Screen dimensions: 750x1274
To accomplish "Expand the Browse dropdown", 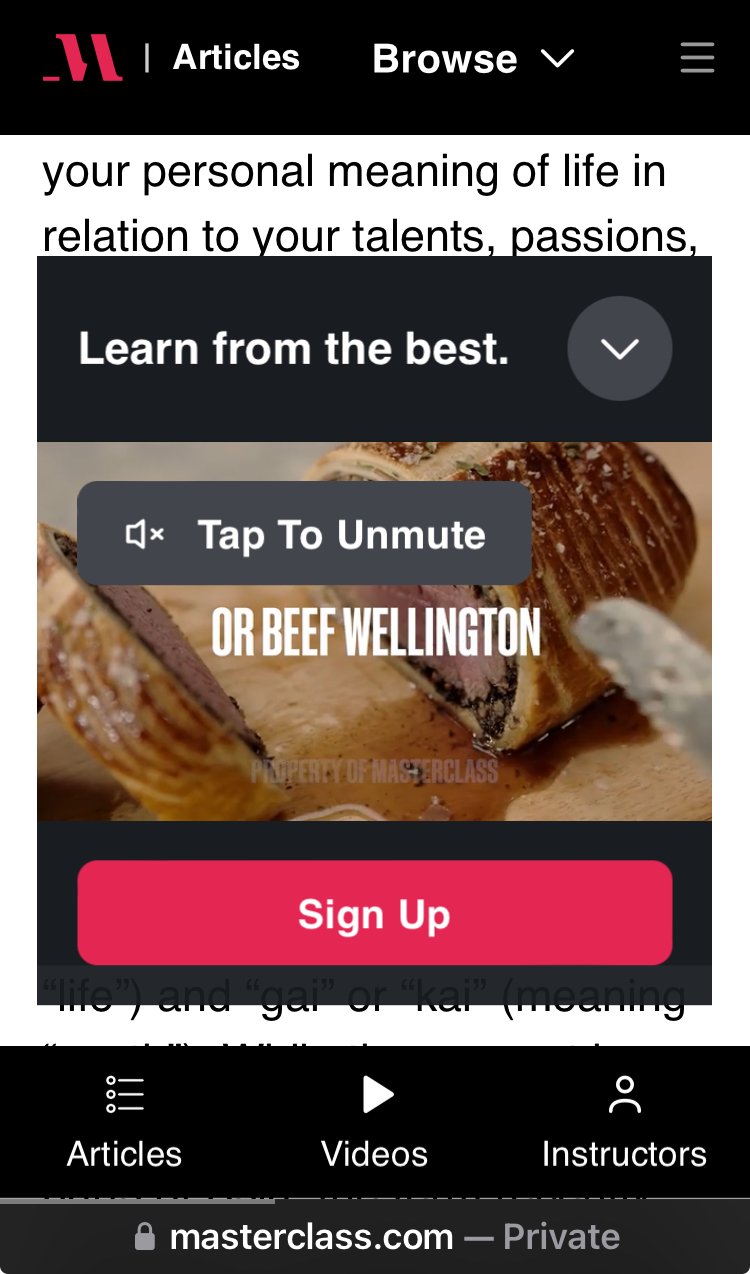I will click(473, 59).
